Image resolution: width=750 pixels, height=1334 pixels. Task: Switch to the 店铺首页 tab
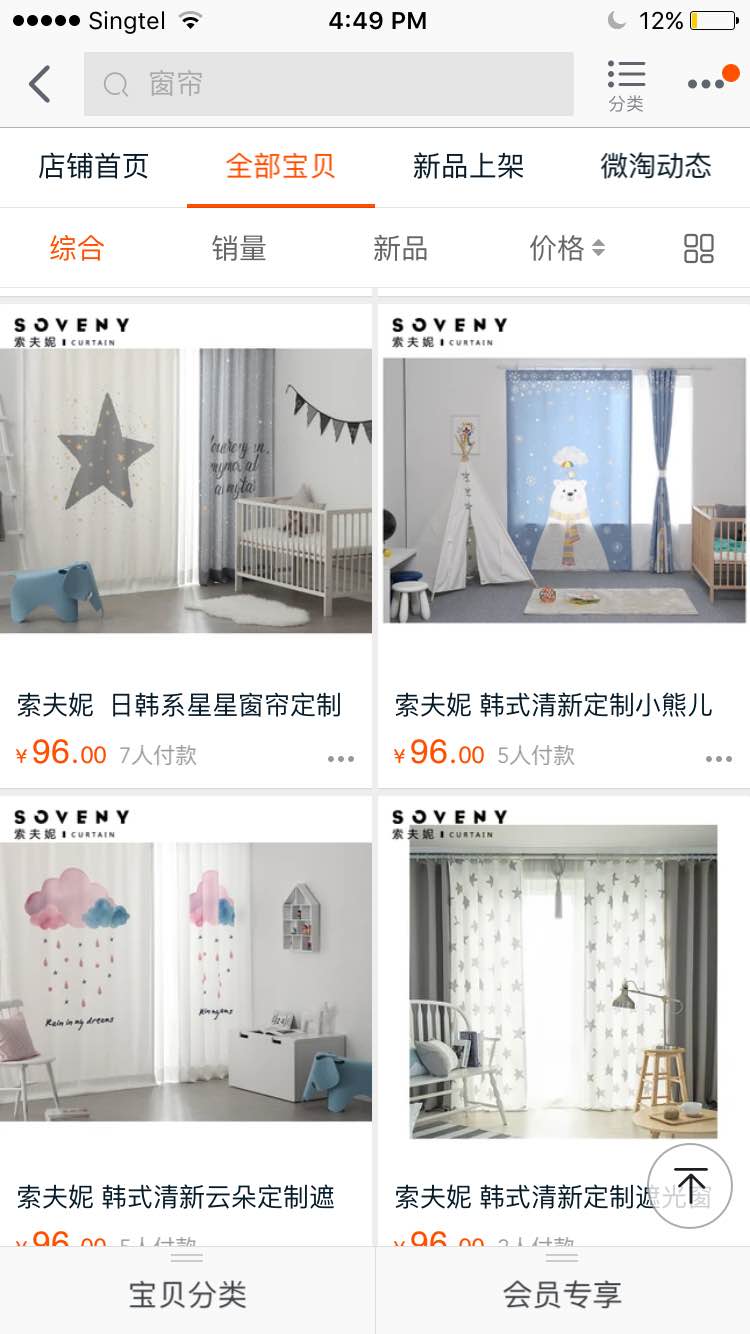pyautogui.click(x=93, y=166)
